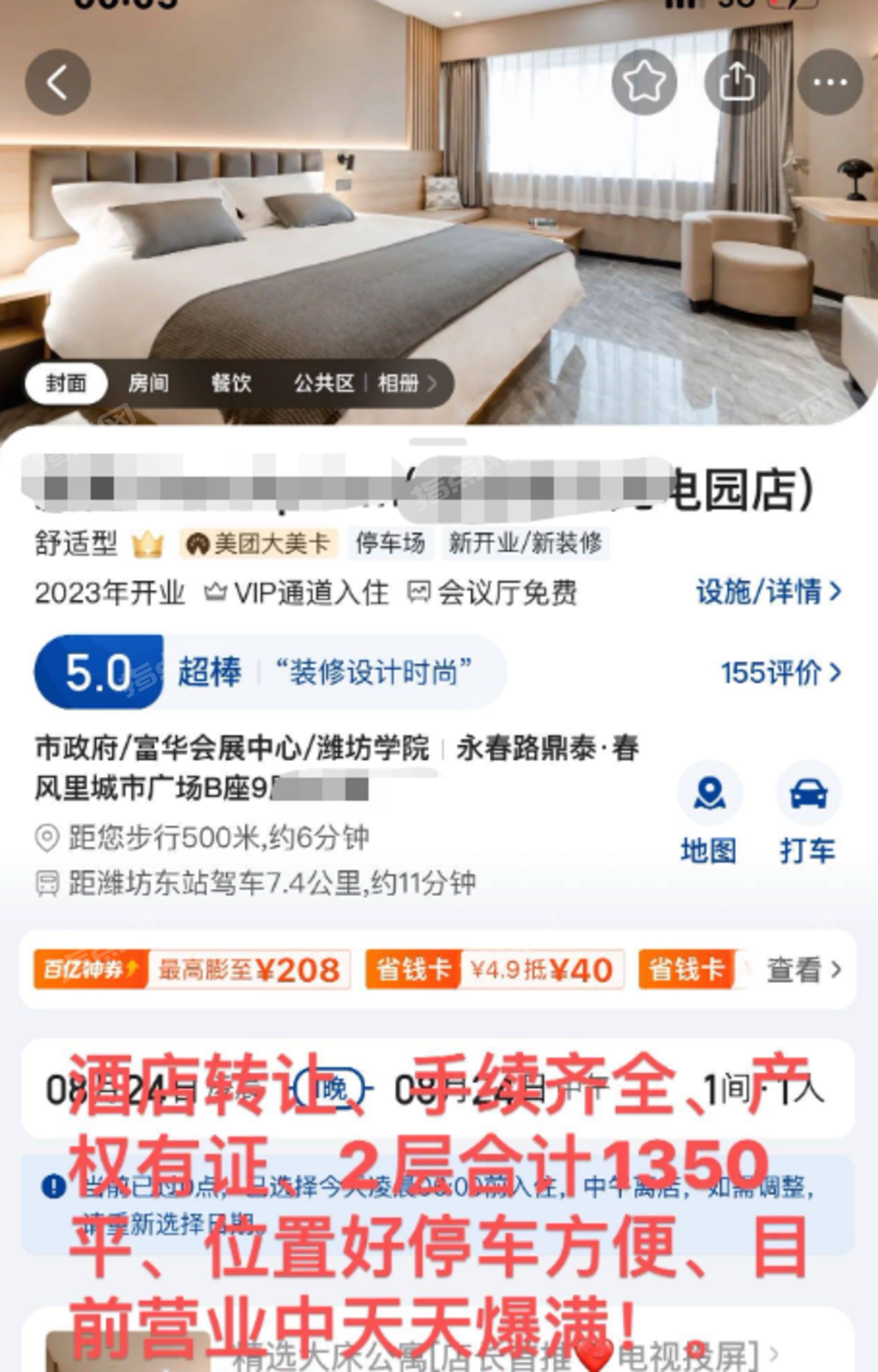Switch to the 餐饮 photo tab
This screenshot has height=1372, width=878.
(232, 383)
